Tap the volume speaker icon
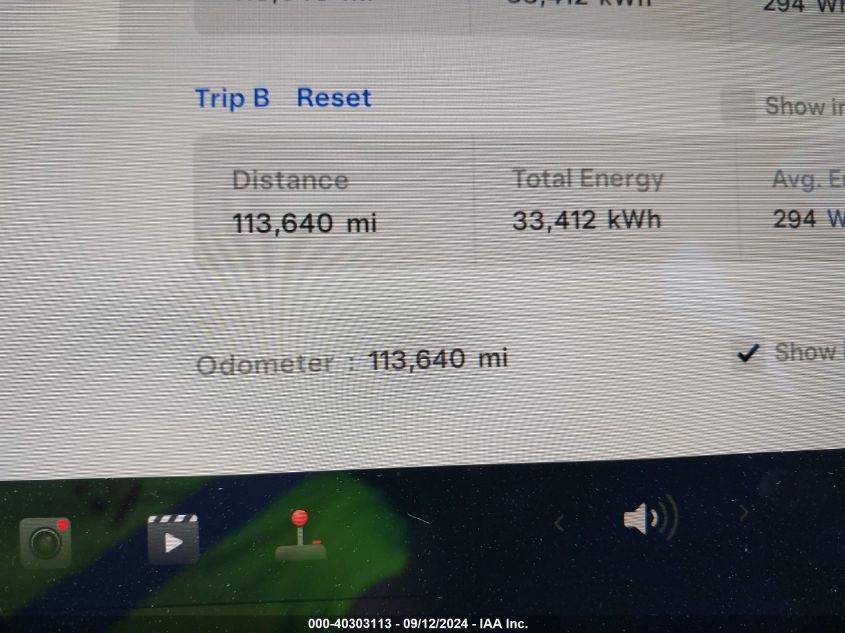Viewport: 845px width, 633px height. (x=649, y=518)
